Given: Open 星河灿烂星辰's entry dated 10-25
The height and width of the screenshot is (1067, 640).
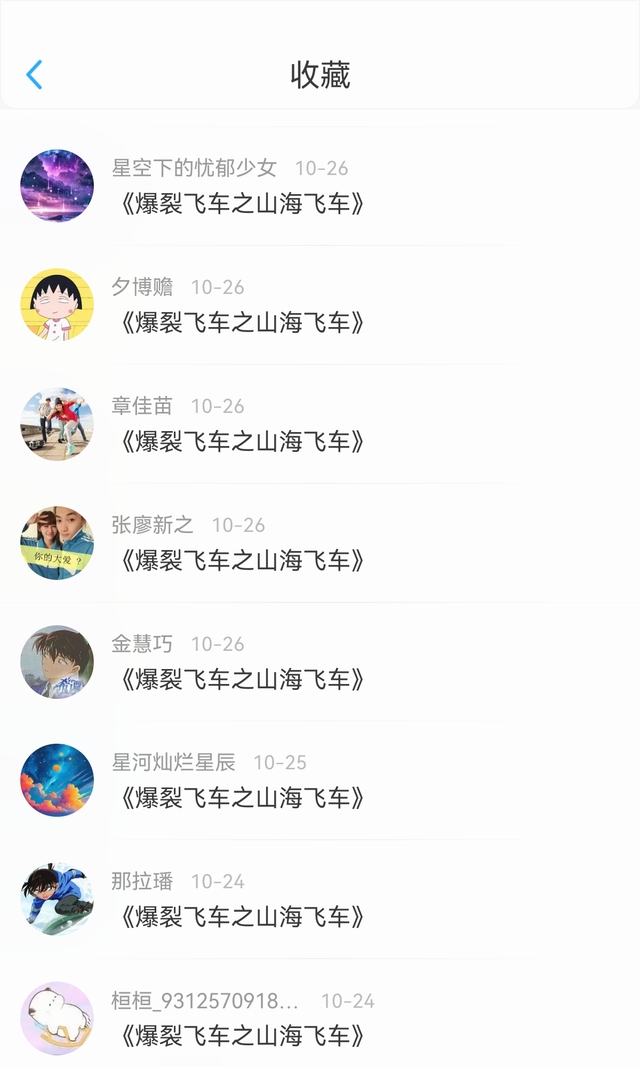Looking at the screenshot, I should (x=240, y=799).
